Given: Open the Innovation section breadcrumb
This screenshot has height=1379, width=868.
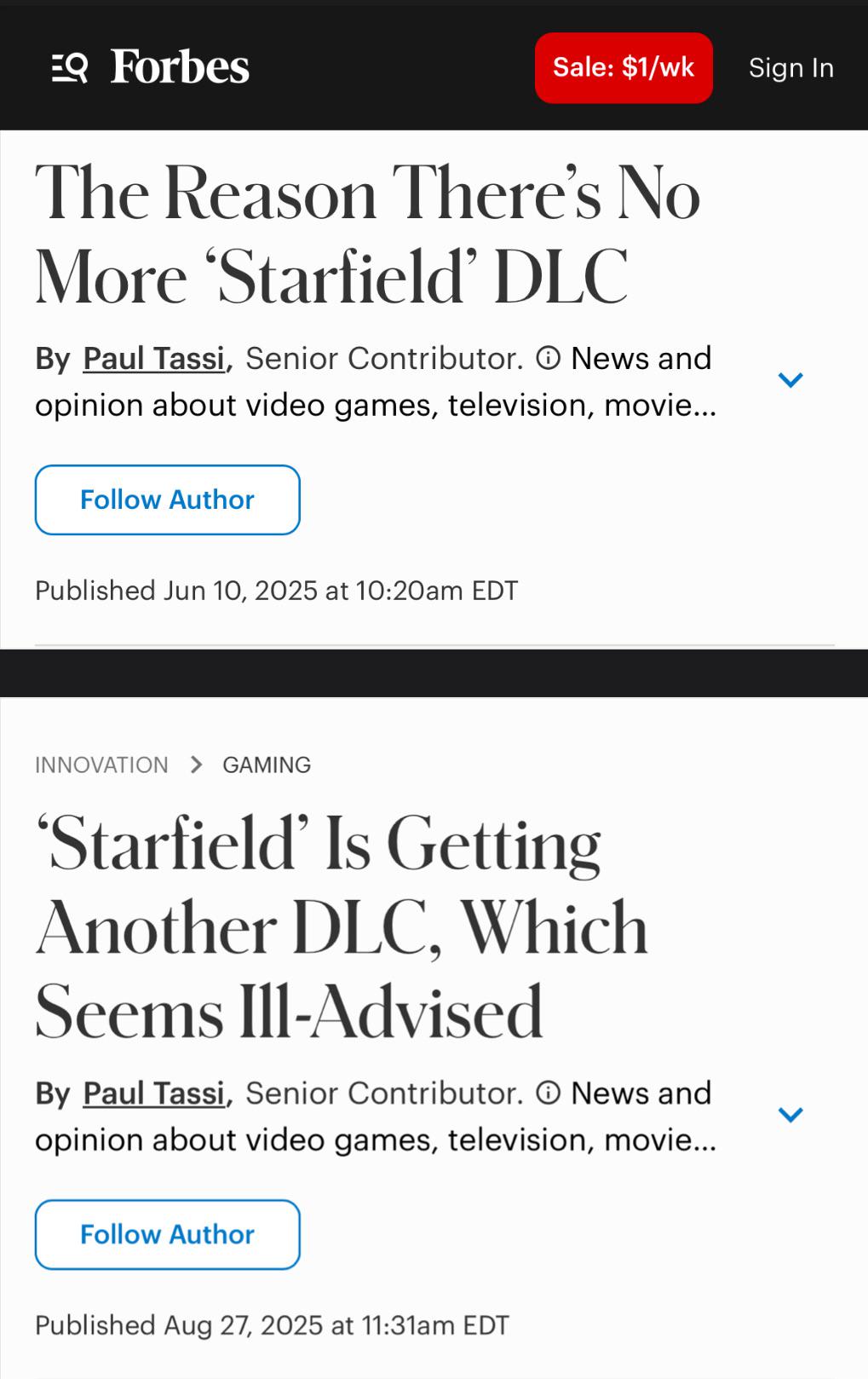Looking at the screenshot, I should (x=101, y=765).
